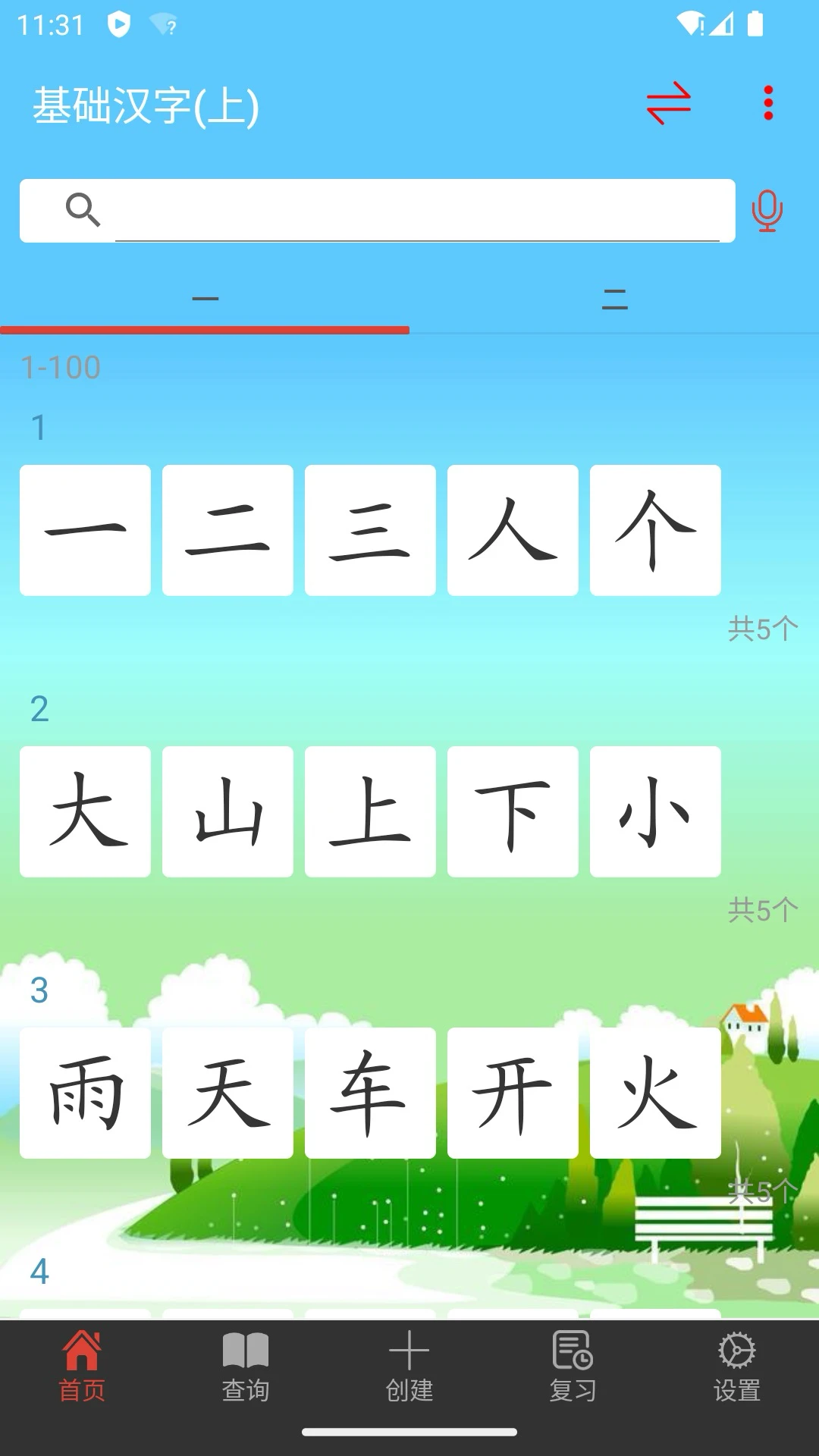Screen dimensions: 819x1456
Task: Open the 创建 tab
Action: coord(409,1367)
